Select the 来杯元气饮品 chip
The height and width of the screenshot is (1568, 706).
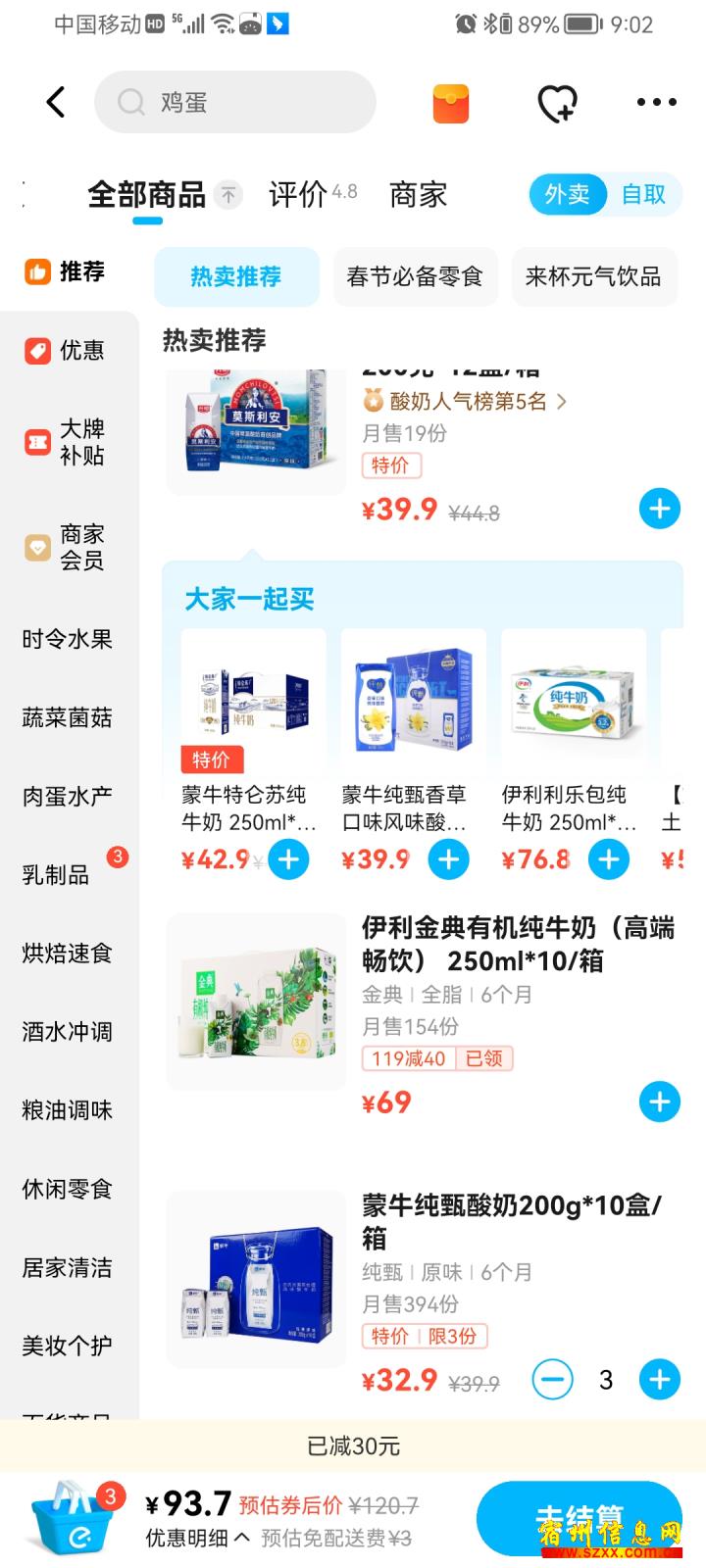[593, 276]
